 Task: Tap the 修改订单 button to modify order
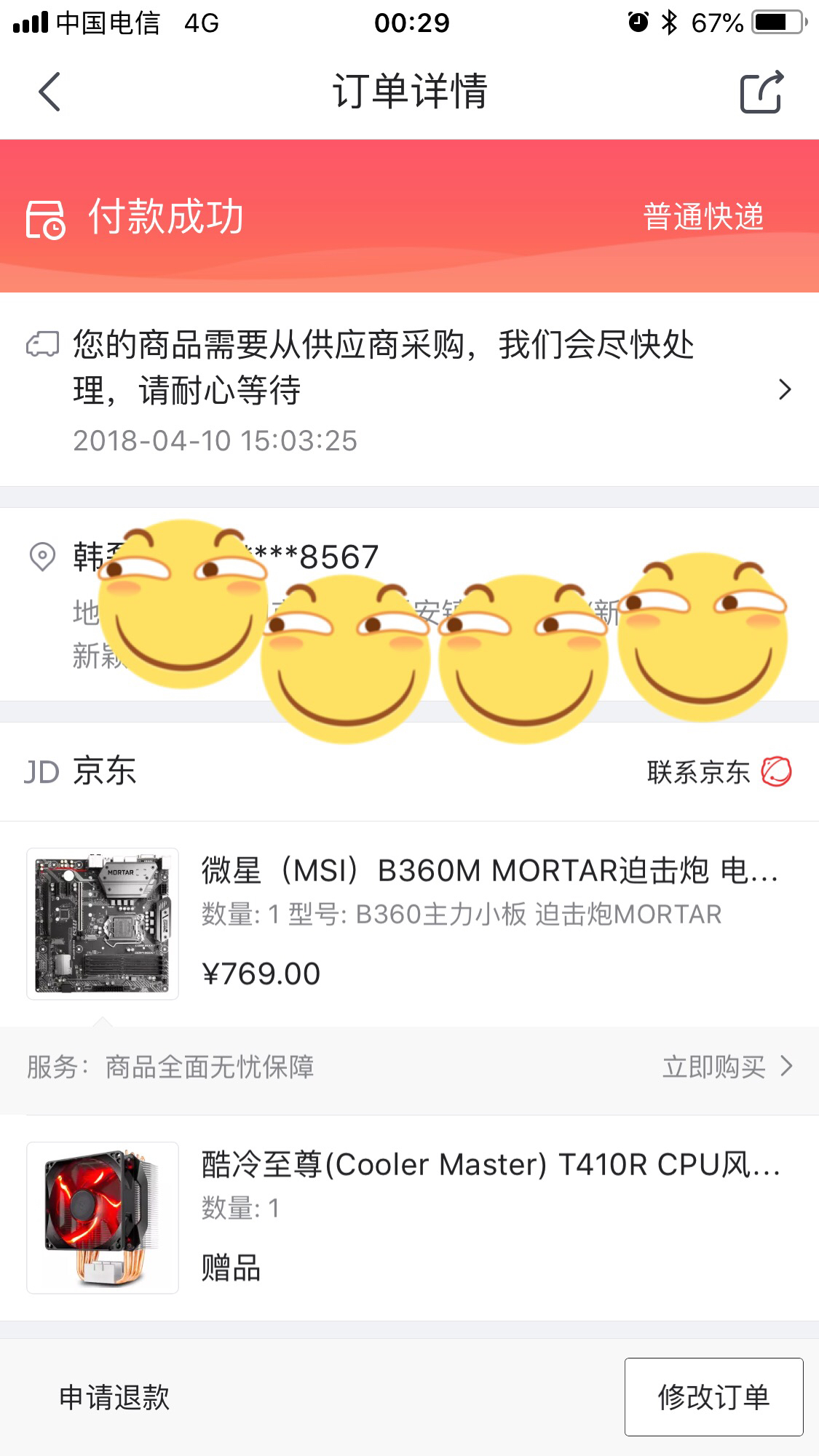(x=713, y=1397)
